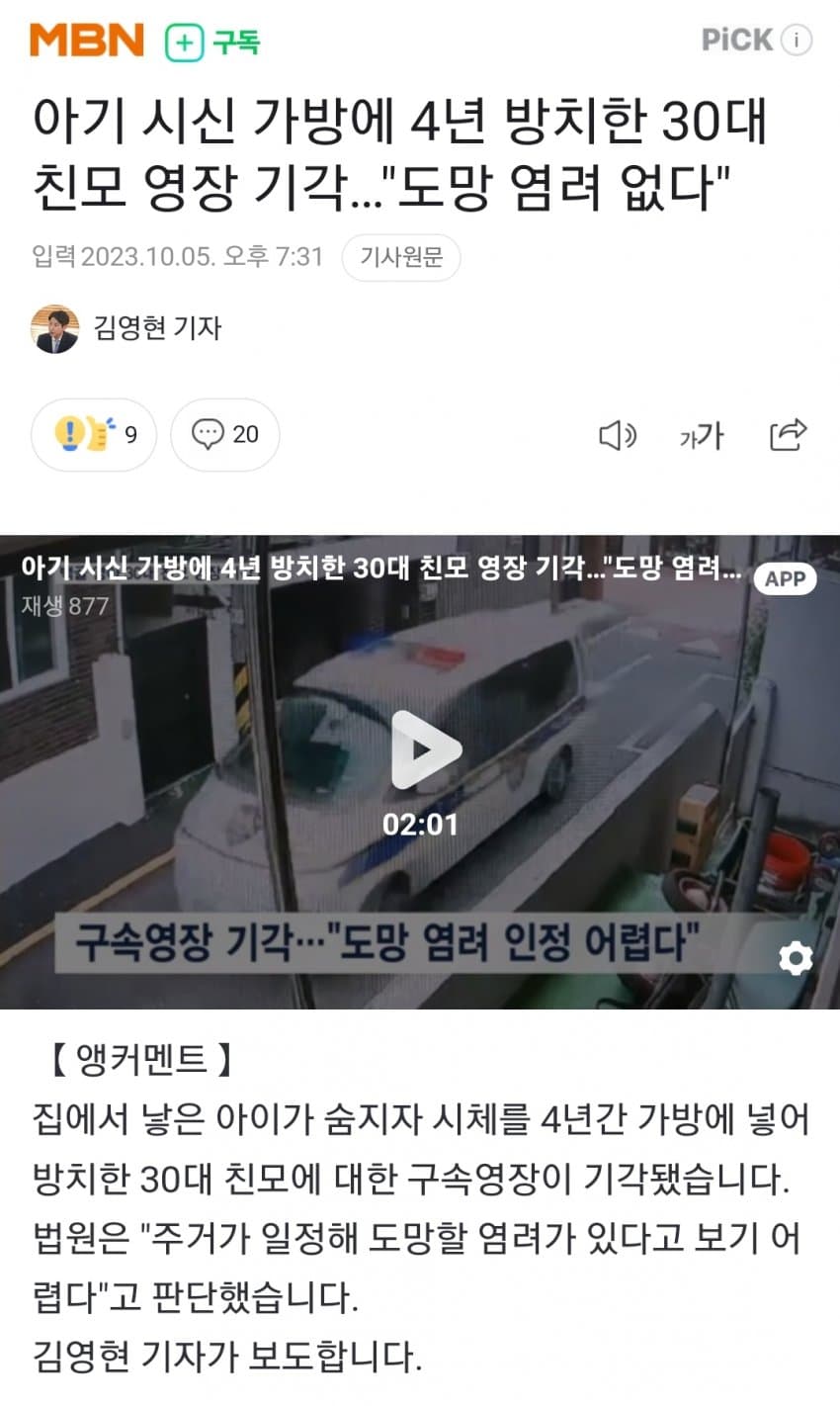Subscribe to MBN with 구독 button
840x1406 pixels.
(212, 42)
